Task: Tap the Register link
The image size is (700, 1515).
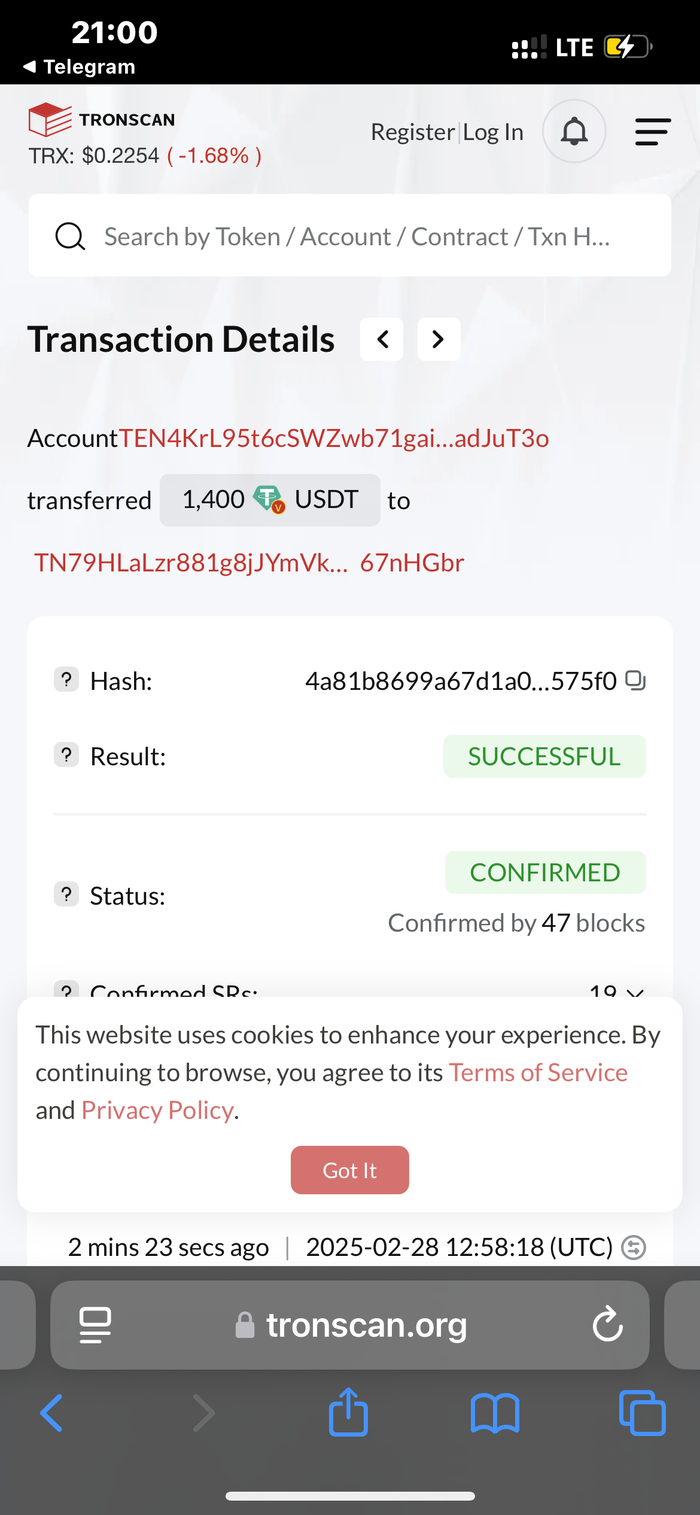Action: (413, 132)
